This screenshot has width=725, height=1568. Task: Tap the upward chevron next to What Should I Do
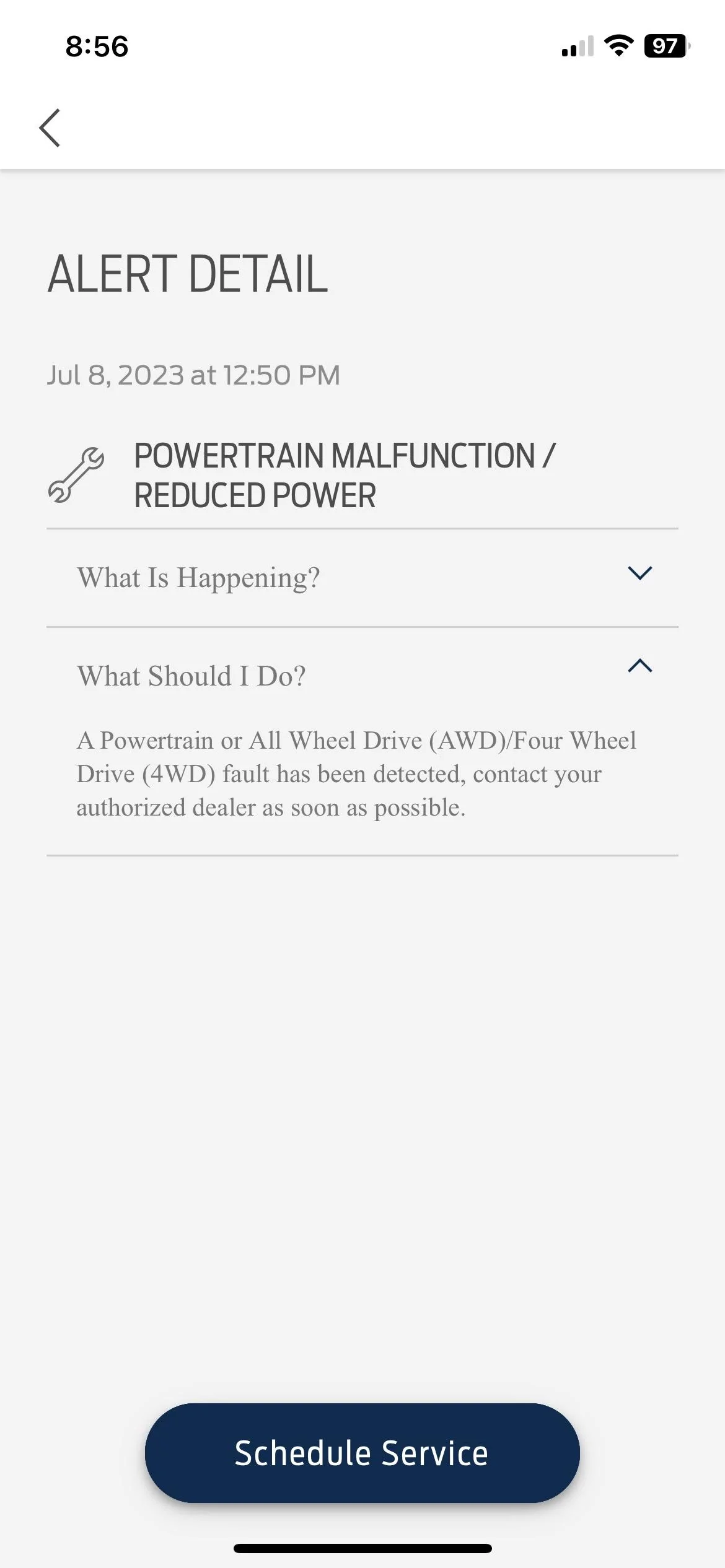point(641,667)
